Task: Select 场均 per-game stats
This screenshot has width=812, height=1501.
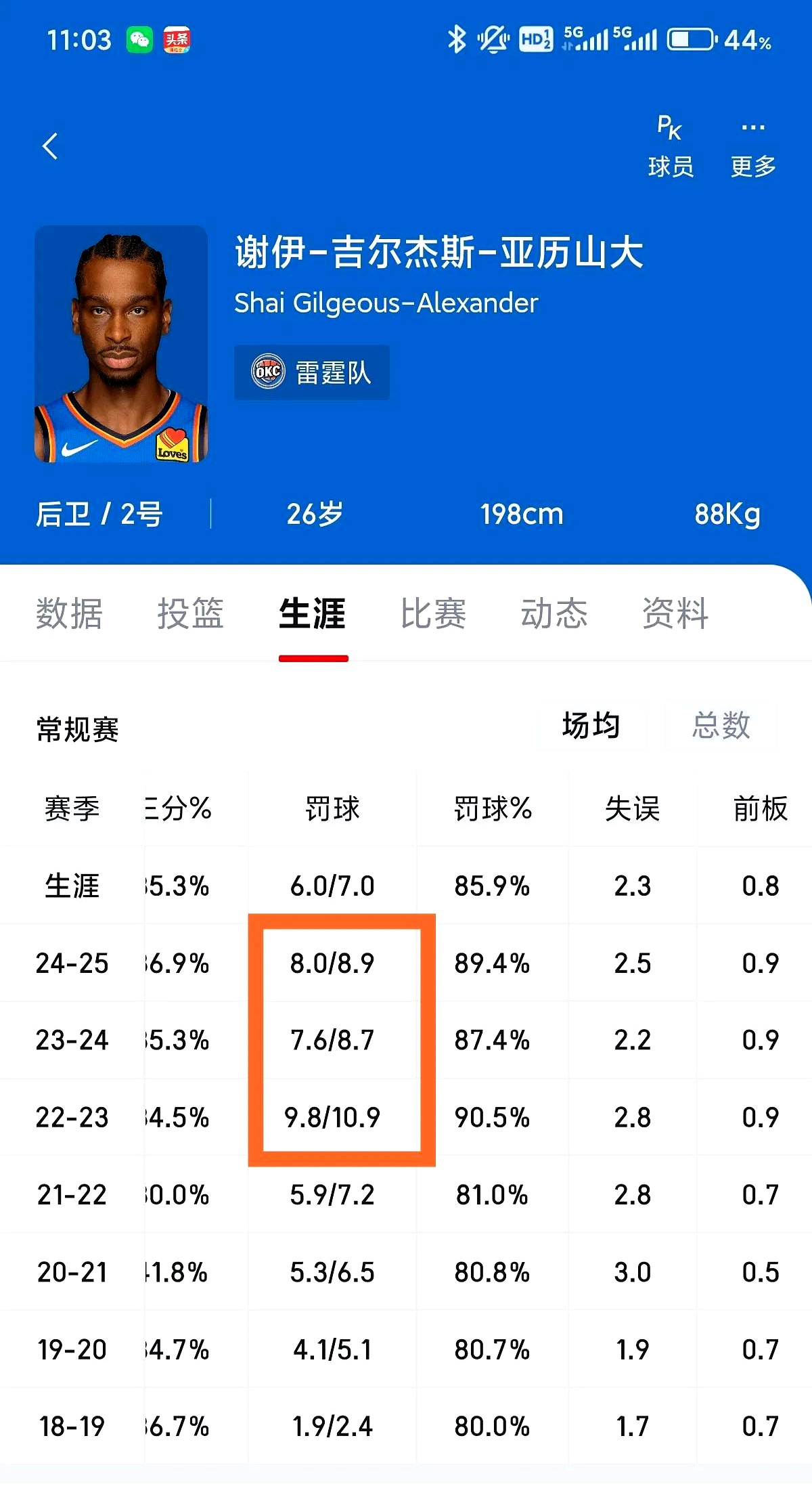Action: coord(591,726)
